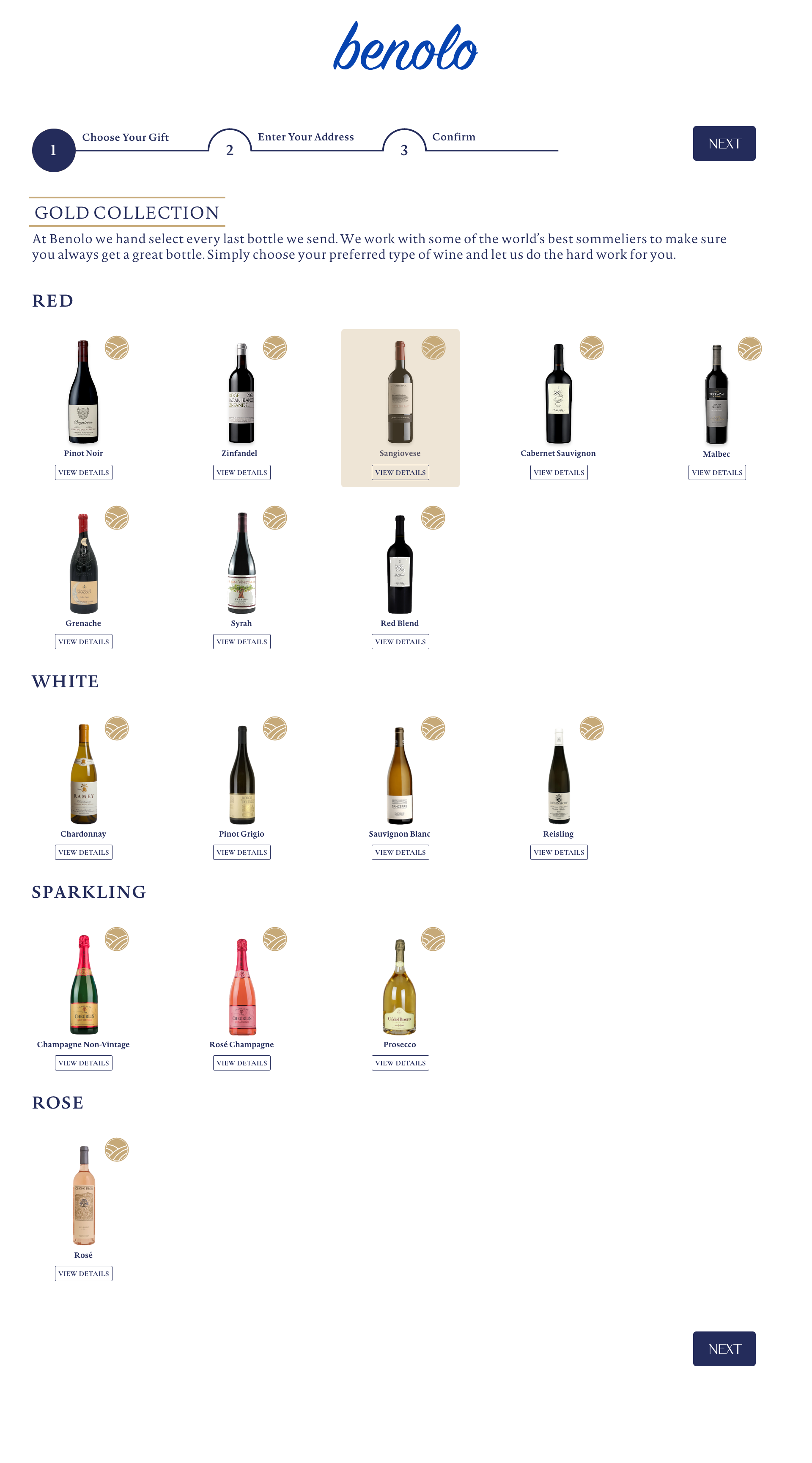View details for Prosecco
Screen dimensions: 812x1463
[x=400, y=1062]
